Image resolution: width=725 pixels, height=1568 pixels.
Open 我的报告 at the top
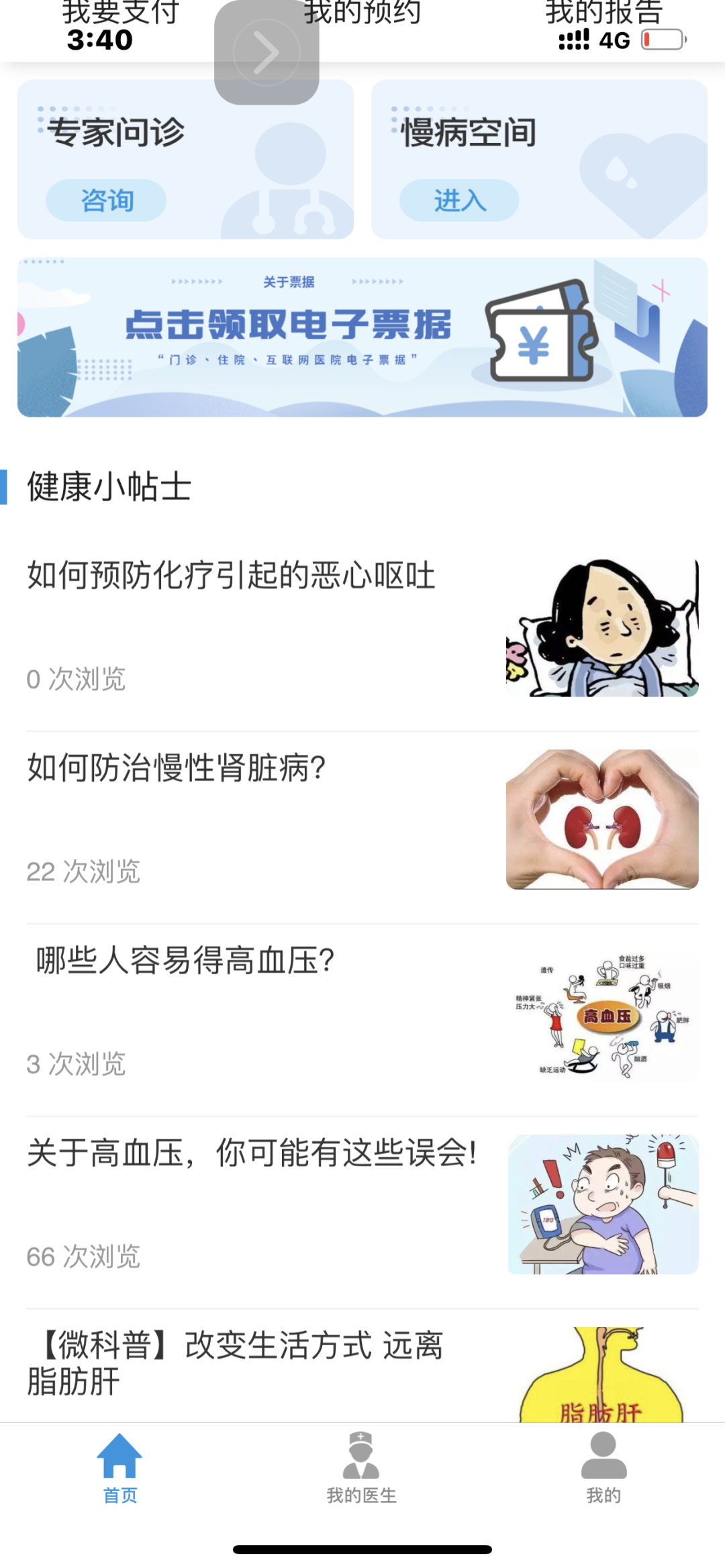click(x=603, y=12)
